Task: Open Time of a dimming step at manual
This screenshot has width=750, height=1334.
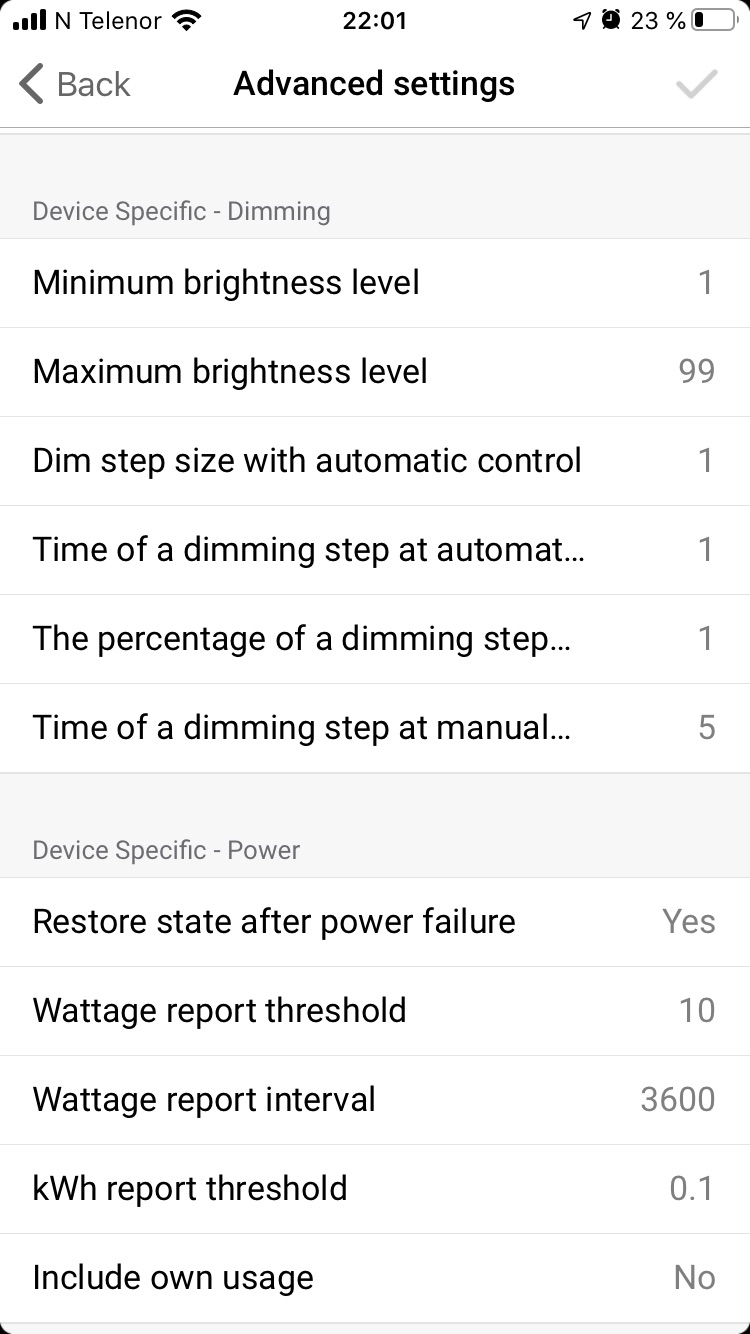Action: pos(375,728)
